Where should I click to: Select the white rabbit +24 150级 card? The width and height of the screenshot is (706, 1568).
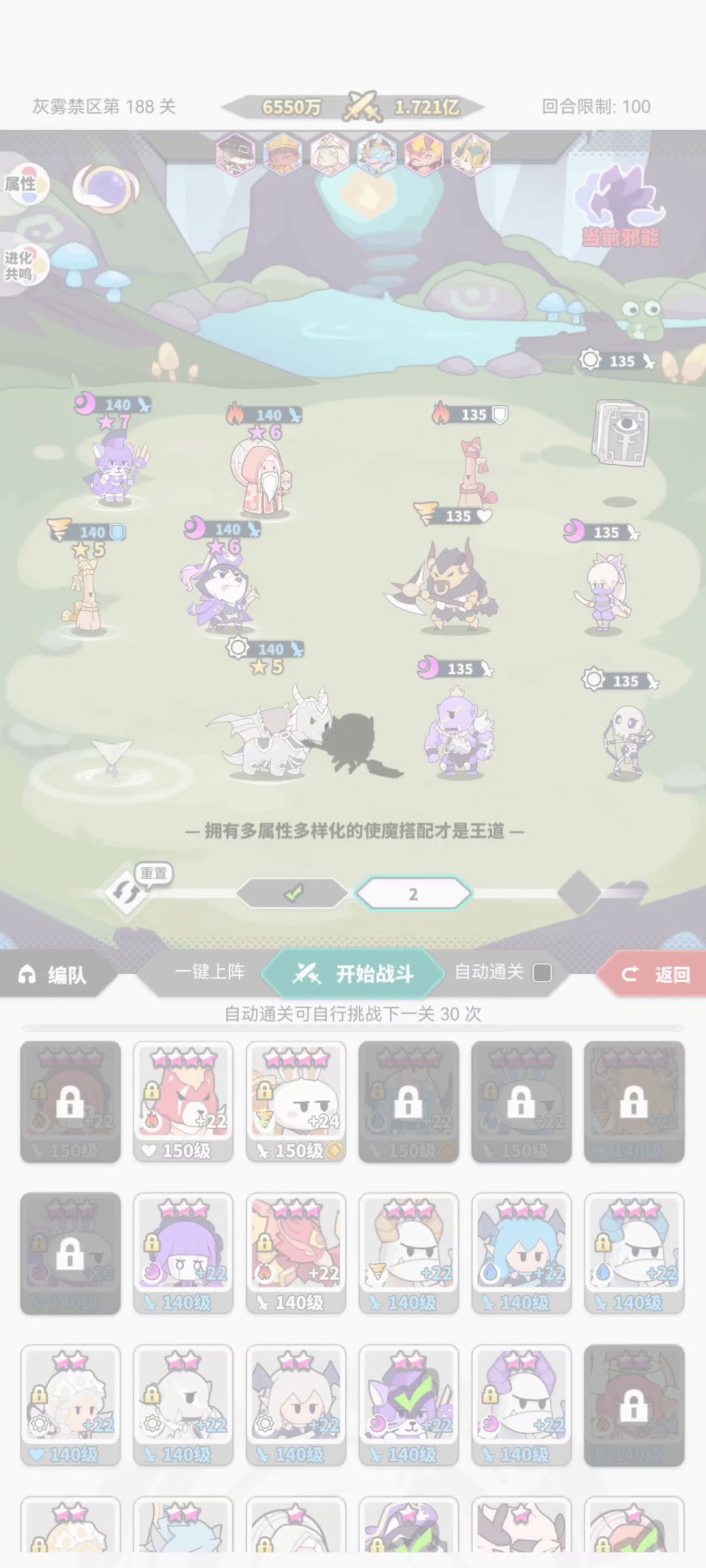point(296,1101)
